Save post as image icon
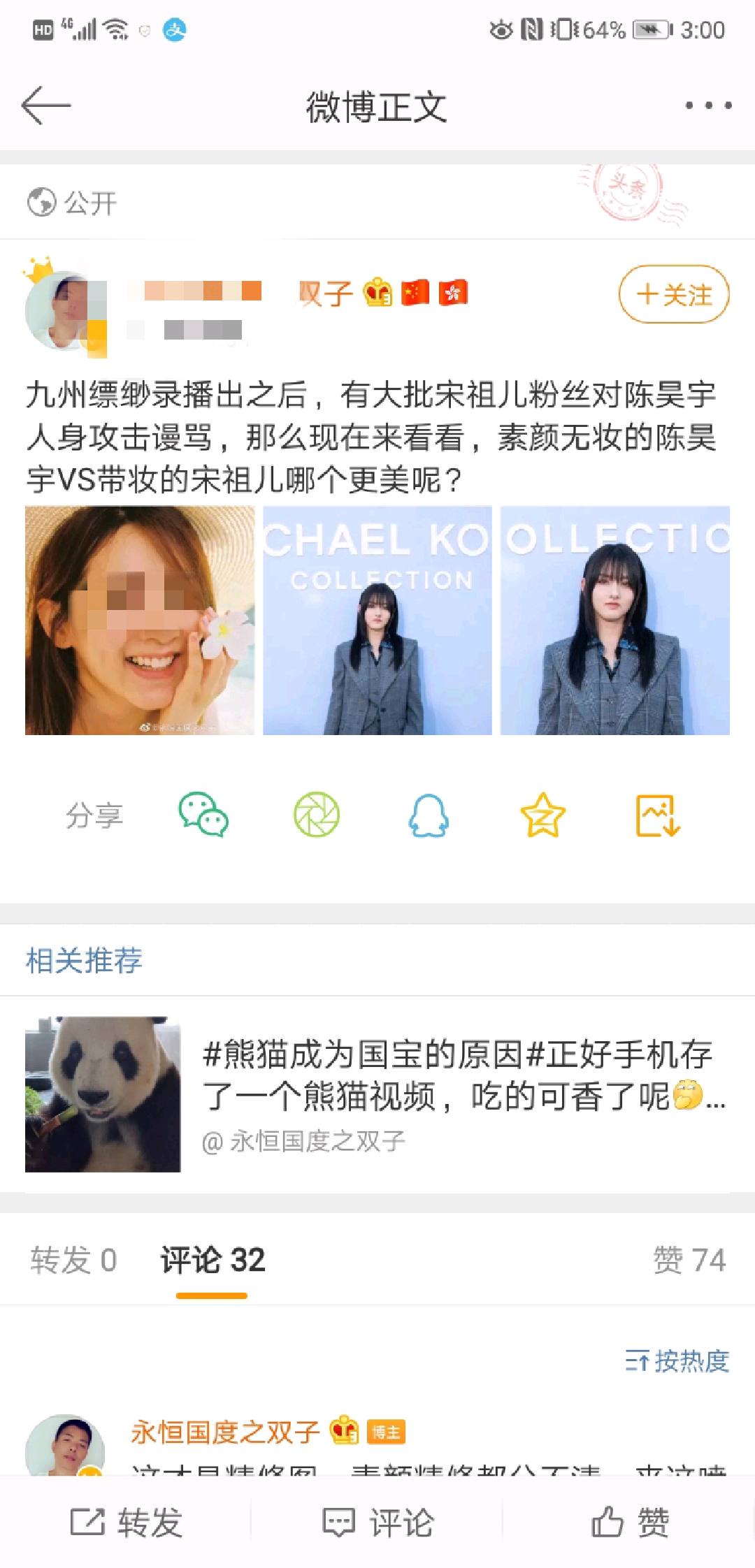Viewport: 755px width, 1568px height. click(x=657, y=815)
